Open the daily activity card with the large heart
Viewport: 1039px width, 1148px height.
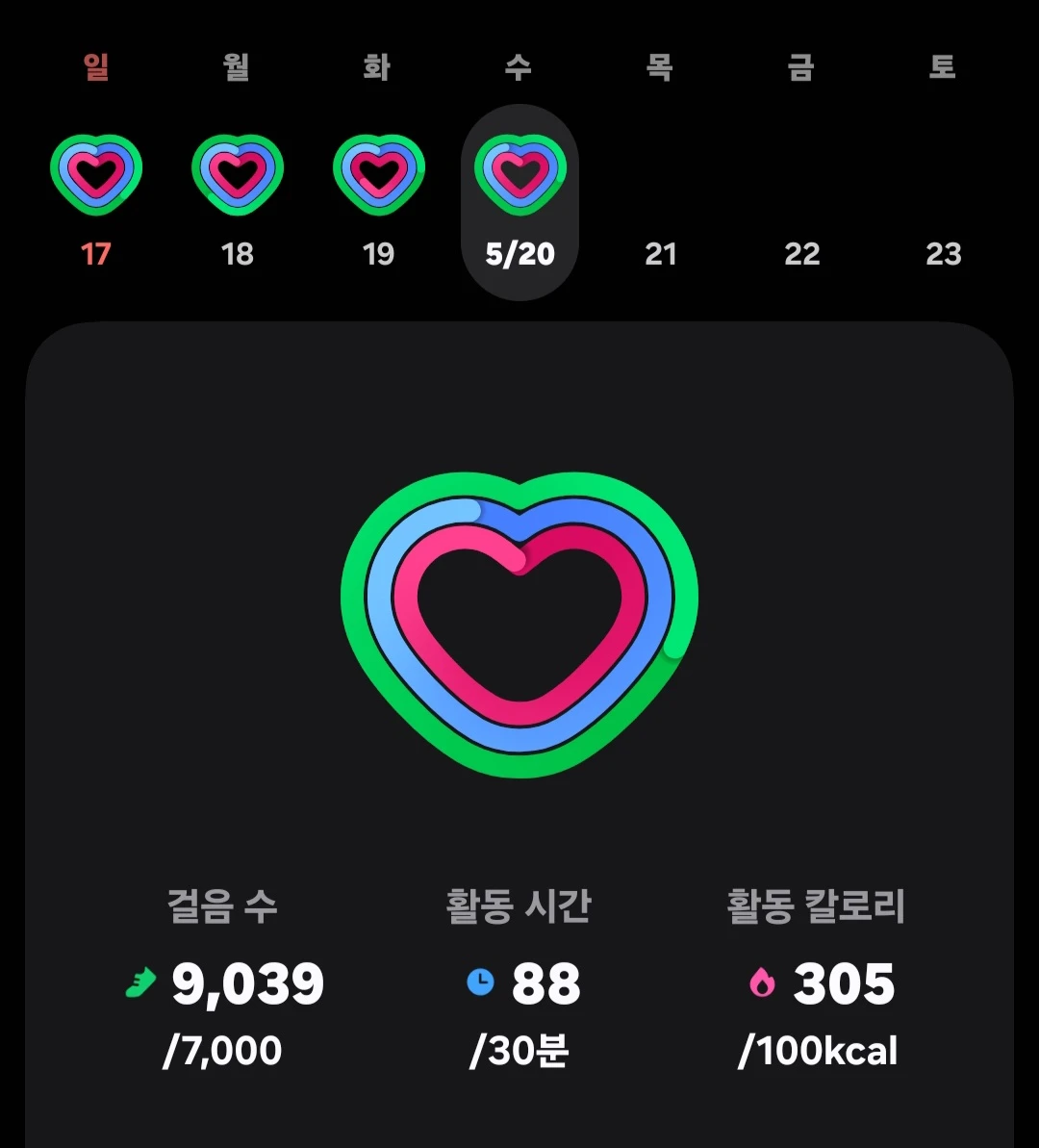[519, 734]
